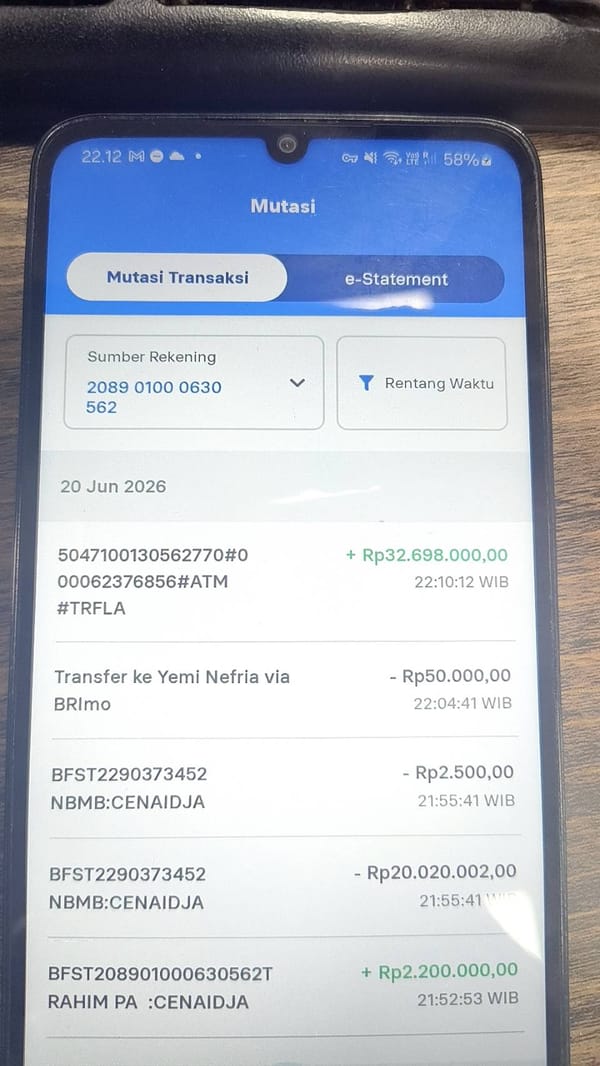
Task: Select the Mutasi Transaksi tab
Action: [177, 277]
